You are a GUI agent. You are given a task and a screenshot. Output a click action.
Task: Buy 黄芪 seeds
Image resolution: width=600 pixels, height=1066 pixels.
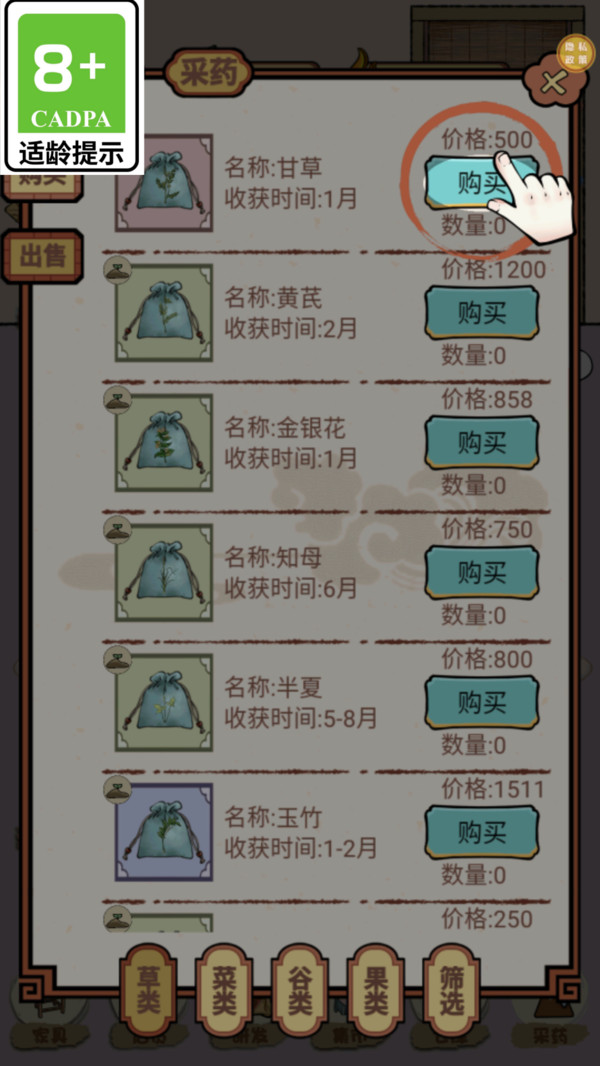tap(481, 312)
